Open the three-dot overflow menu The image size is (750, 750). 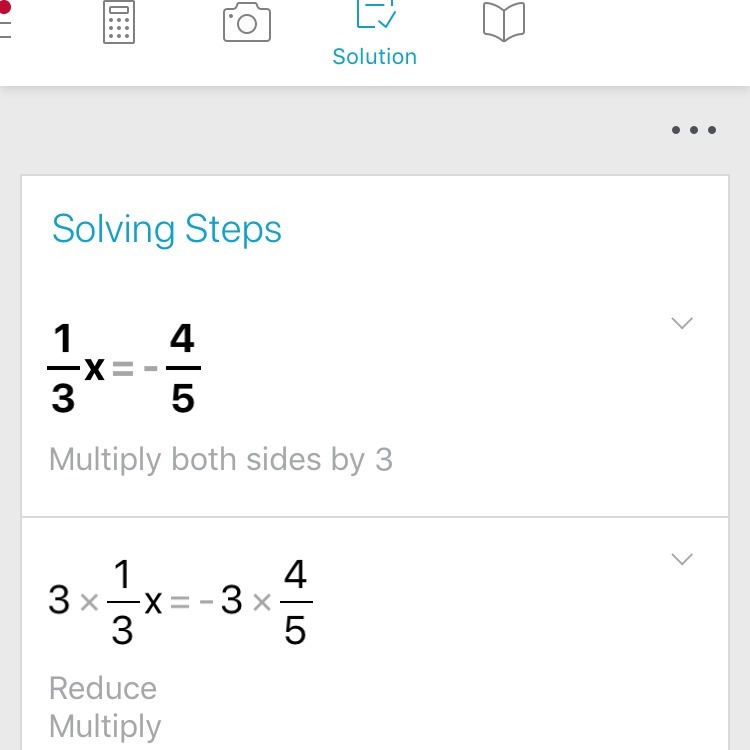coord(694,130)
